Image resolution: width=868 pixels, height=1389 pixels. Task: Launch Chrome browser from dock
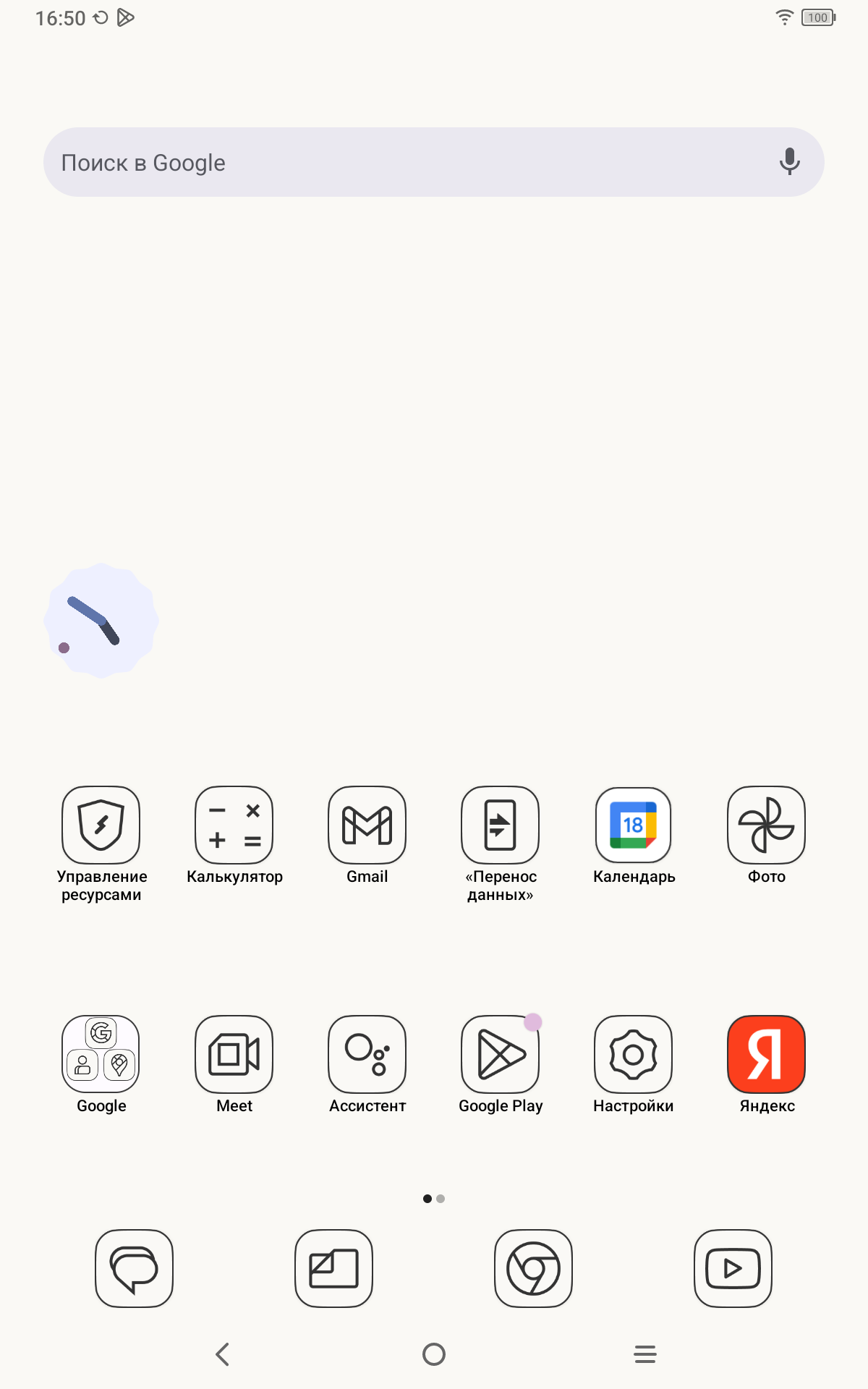534,1268
